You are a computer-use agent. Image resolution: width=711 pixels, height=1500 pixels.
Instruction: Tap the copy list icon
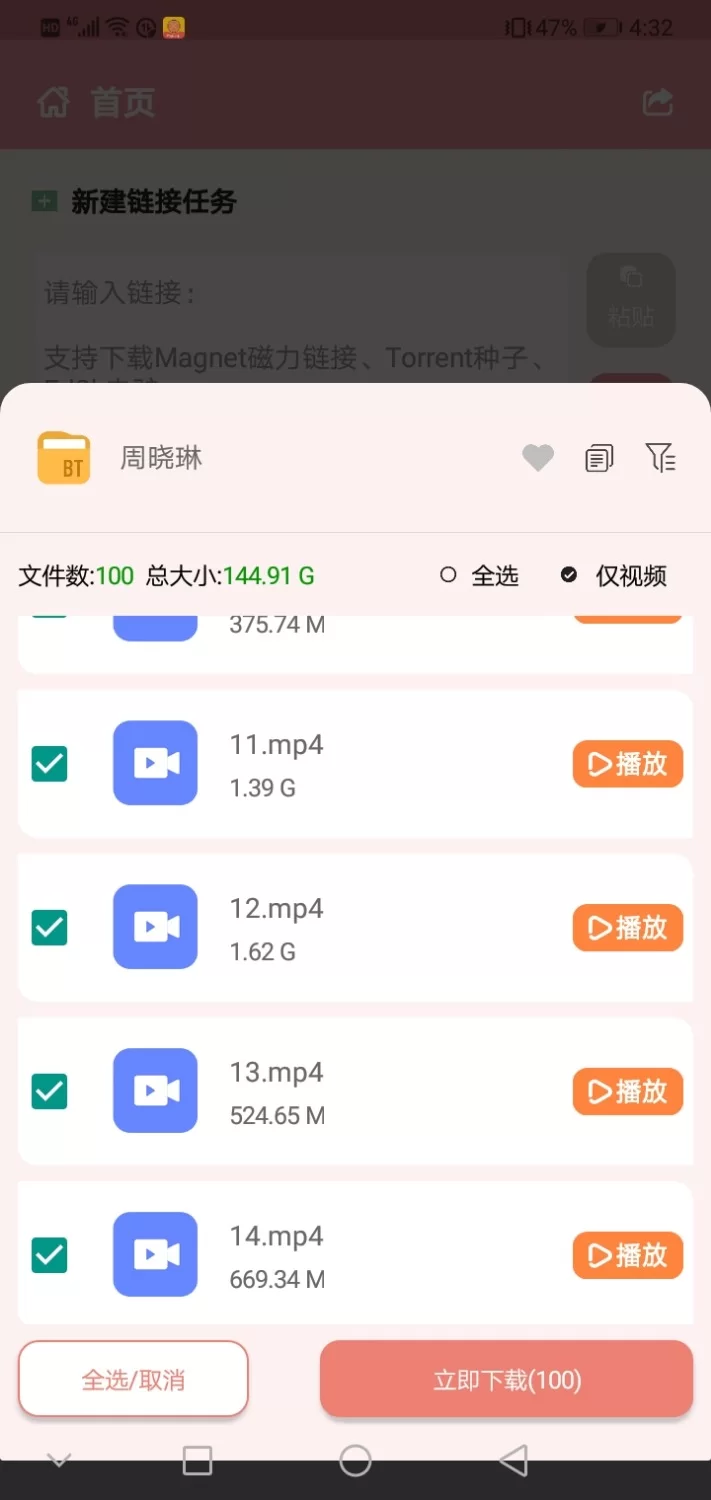(599, 458)
